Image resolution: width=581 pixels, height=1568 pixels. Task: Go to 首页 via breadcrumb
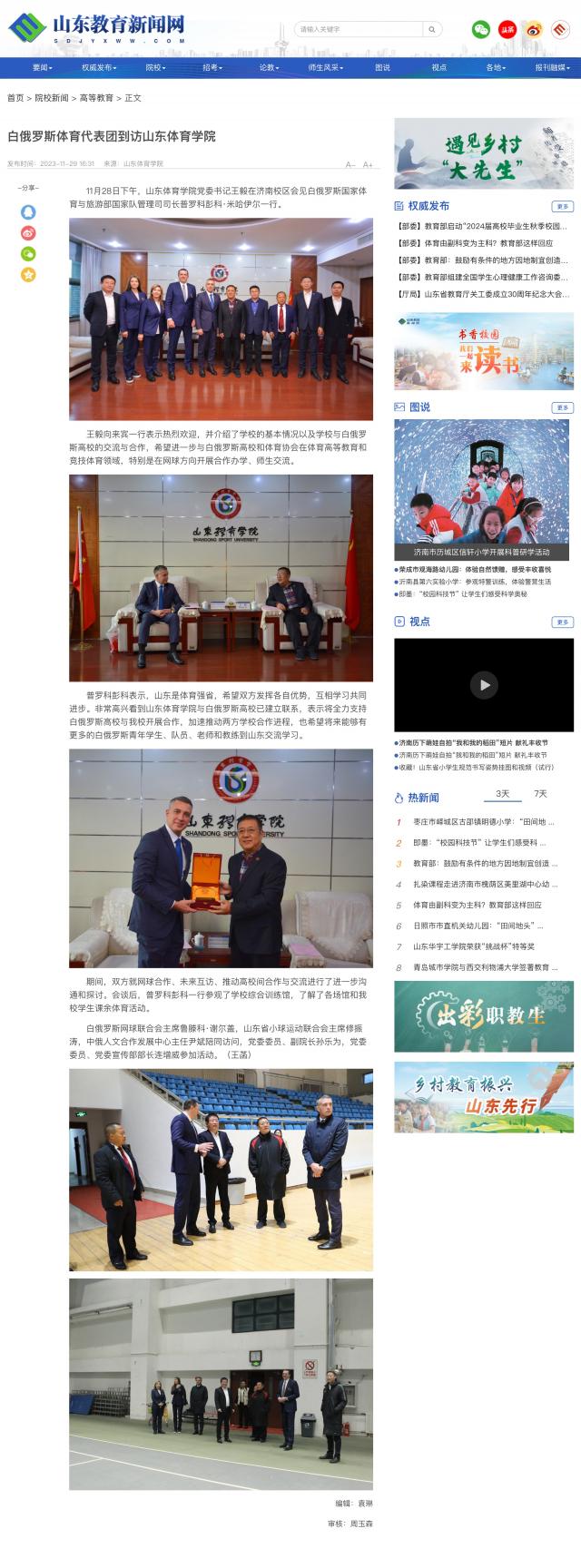(15, 98)
